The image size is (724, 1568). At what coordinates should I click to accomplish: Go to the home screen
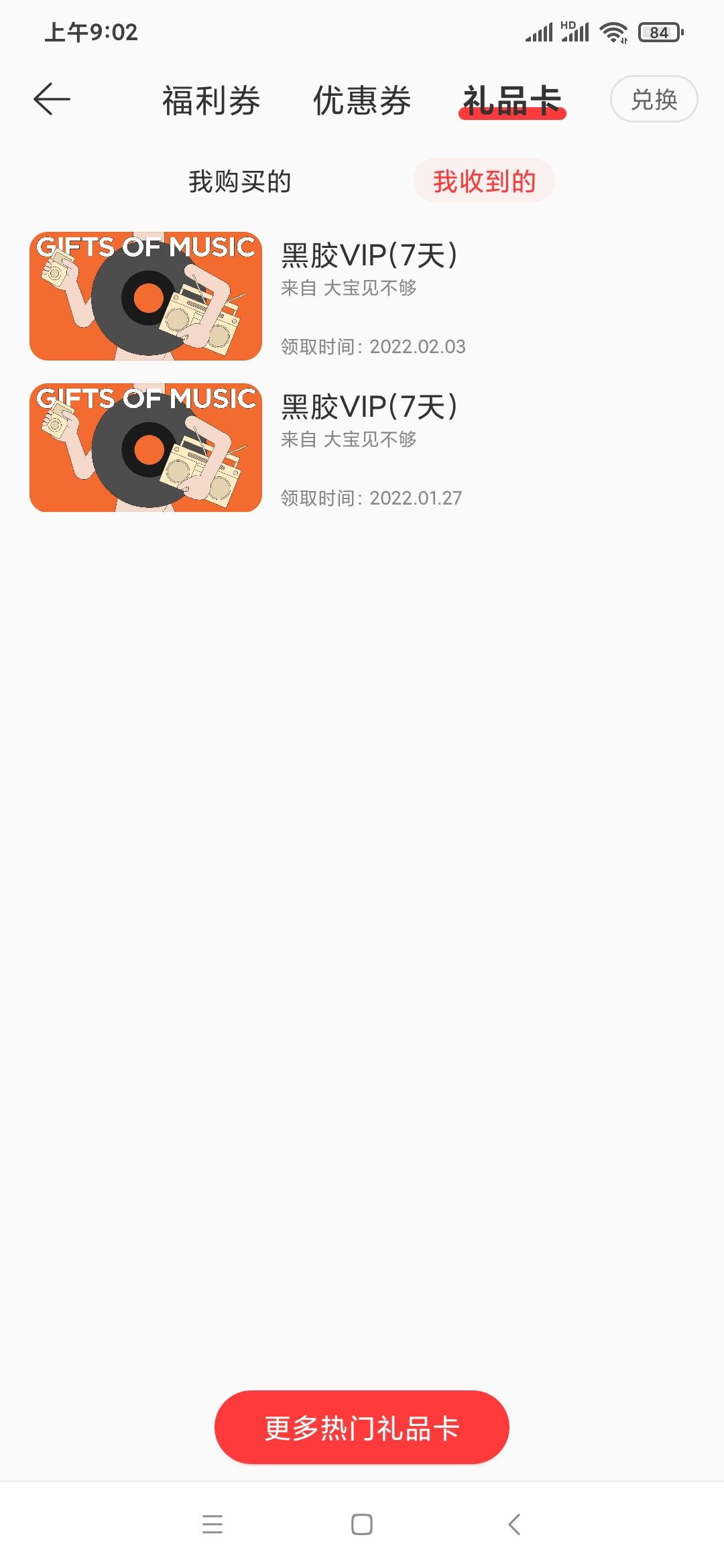(362, 1524)
